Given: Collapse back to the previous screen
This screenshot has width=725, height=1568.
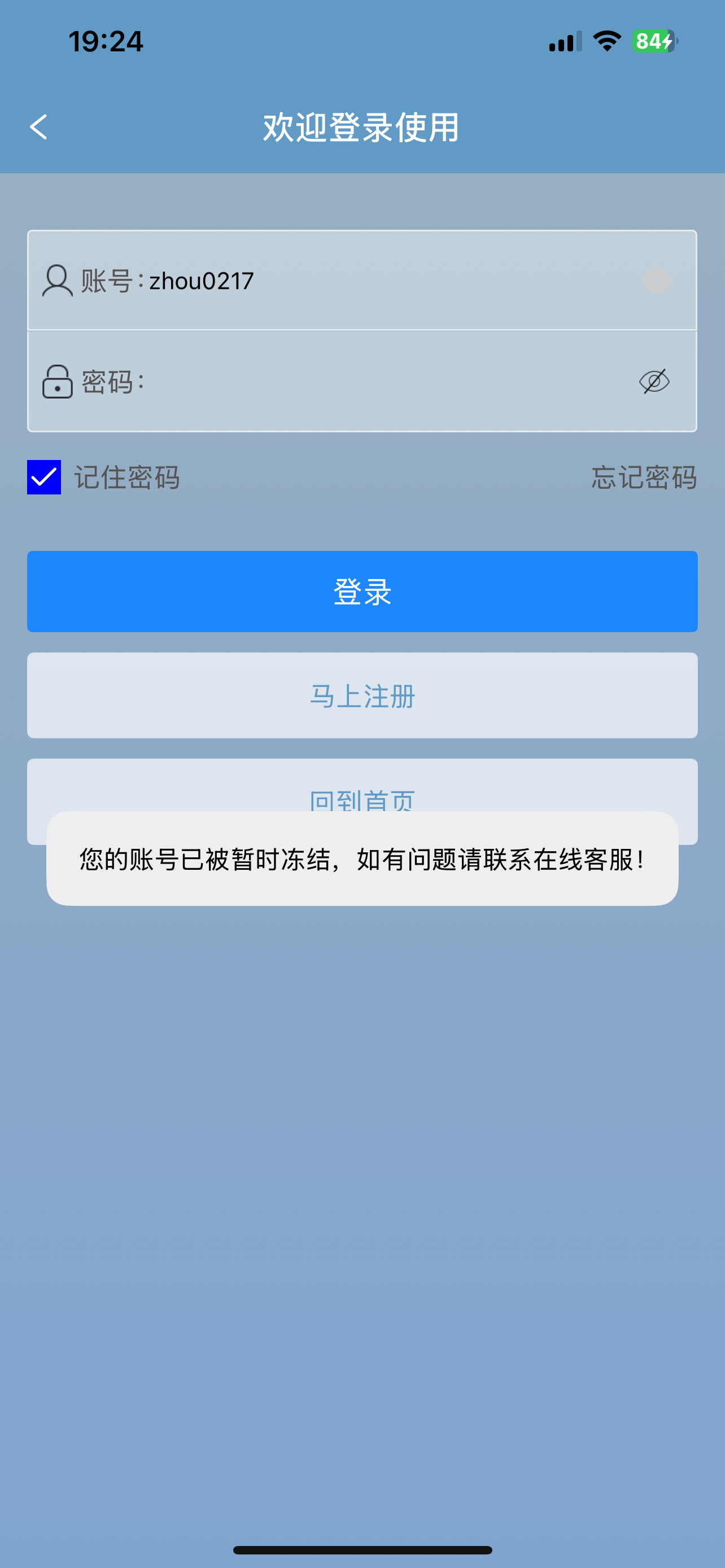Looking at the screenshot, I should (x=38, y=127).
